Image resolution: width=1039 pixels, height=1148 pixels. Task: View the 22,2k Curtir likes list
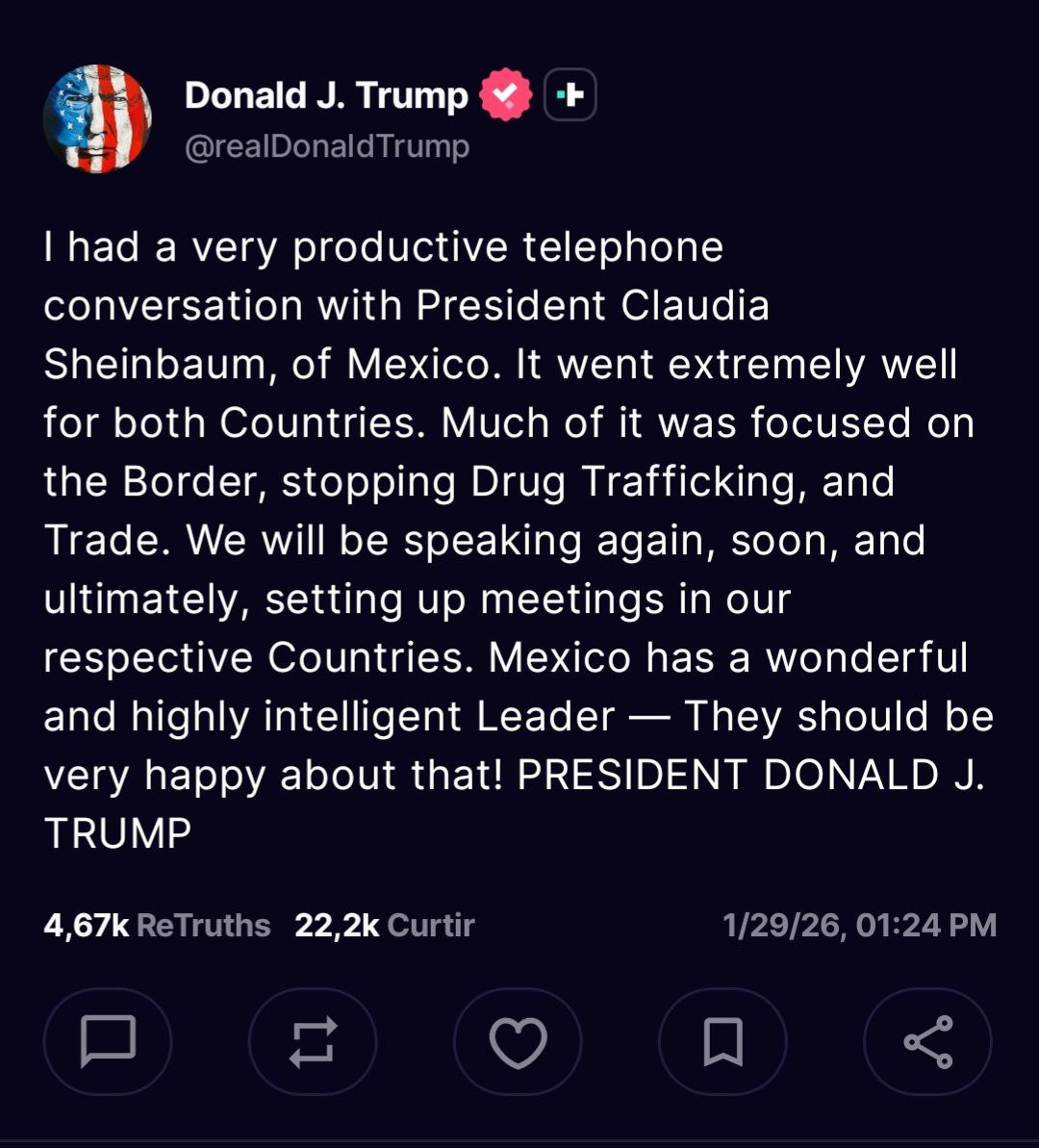click(x=384, y=926)
